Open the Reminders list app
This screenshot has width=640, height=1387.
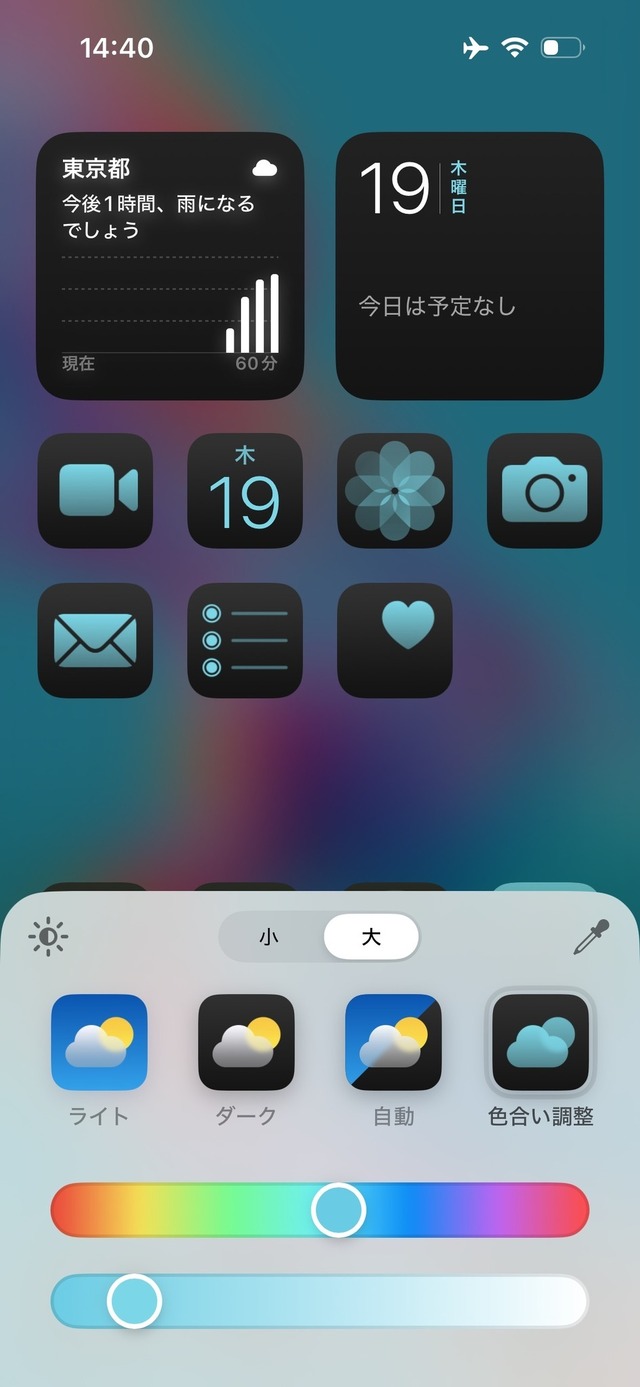[245, 640]
